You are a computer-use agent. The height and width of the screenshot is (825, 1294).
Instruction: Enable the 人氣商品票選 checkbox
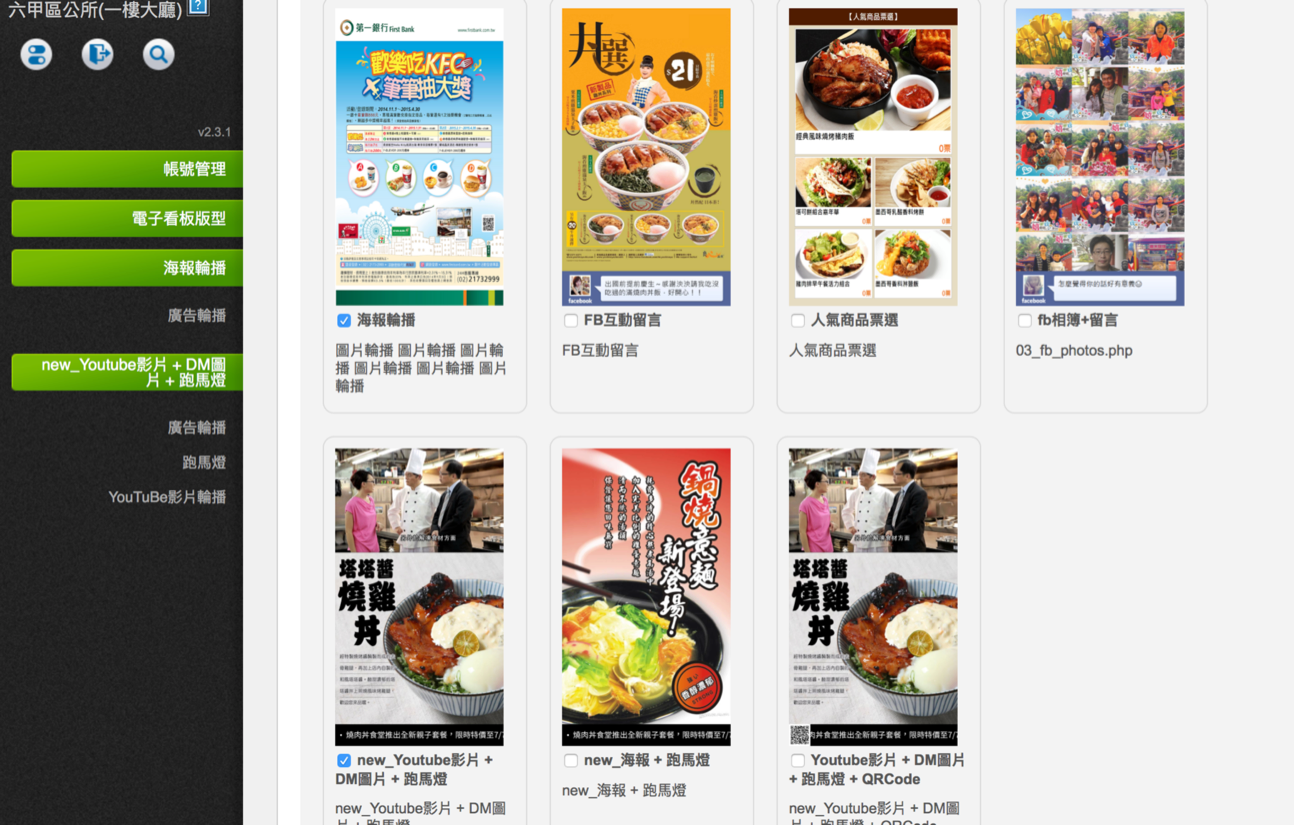pos(798,321)
